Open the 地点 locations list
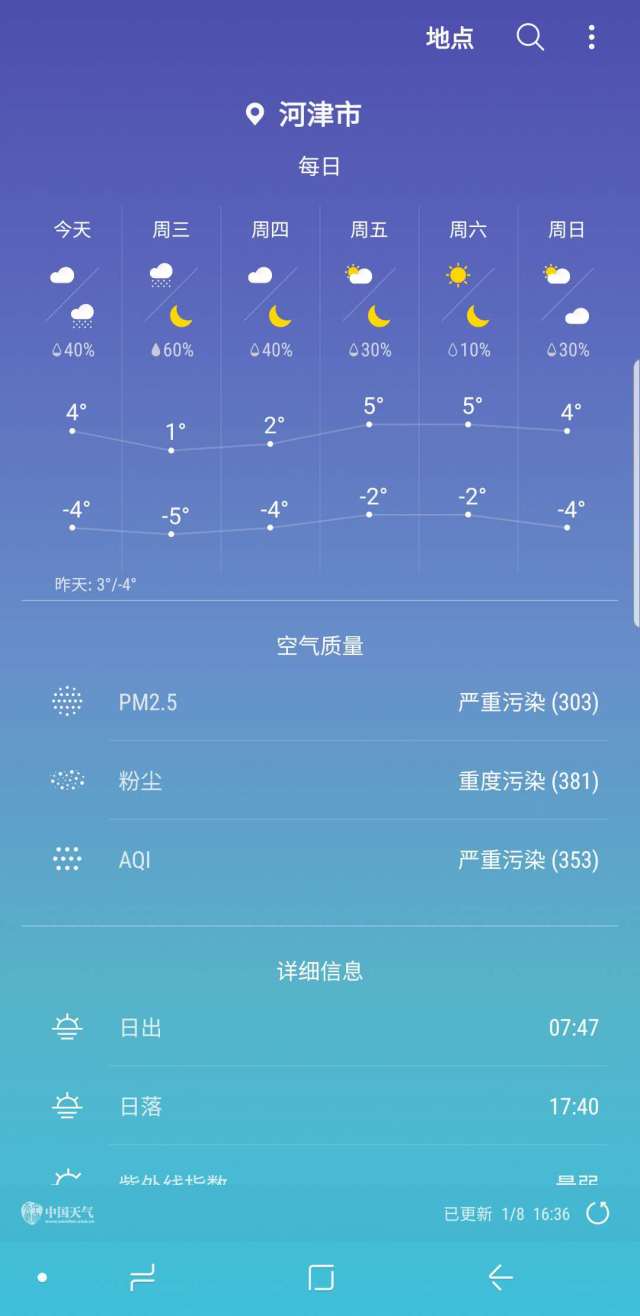 point(450,38)
